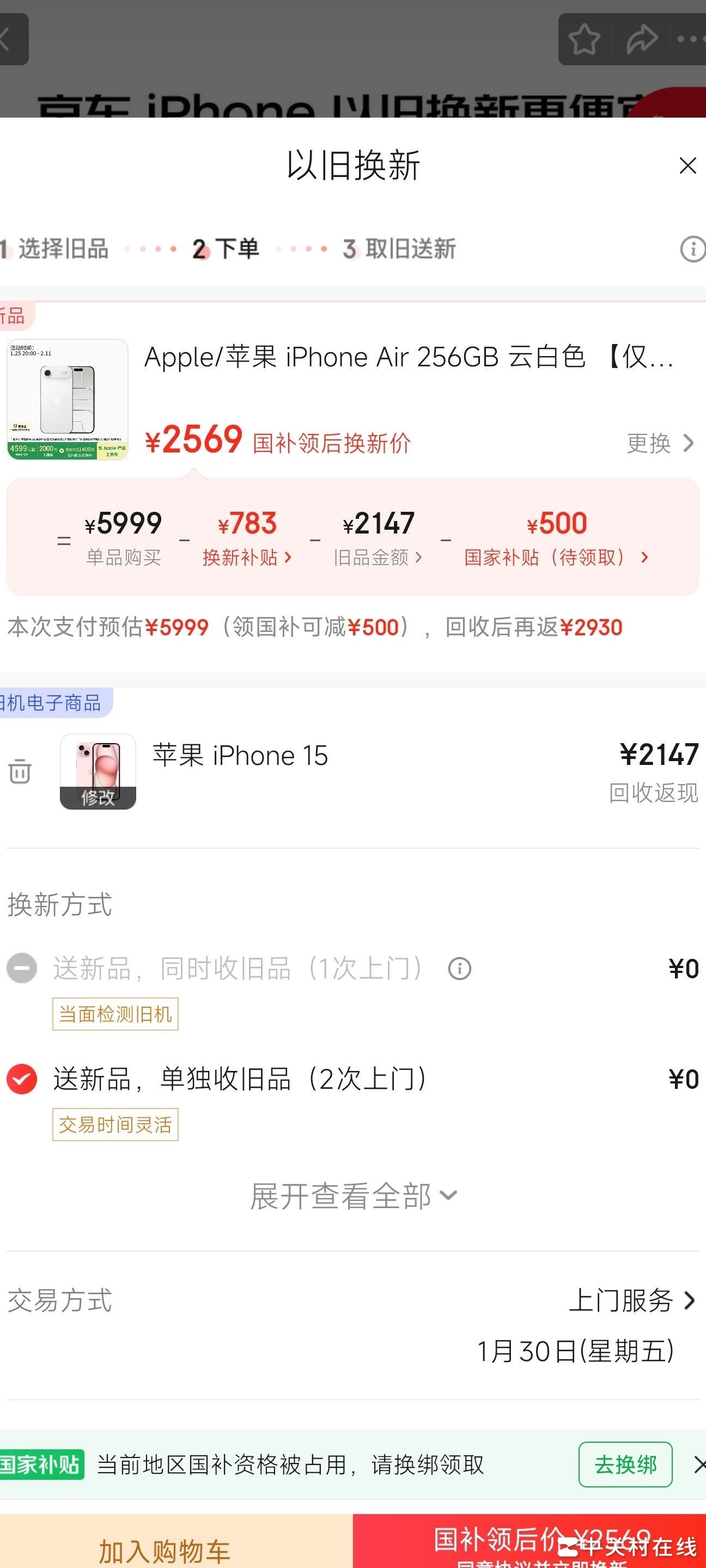Open 上门服务 transaction method
This screenshot has width=706, height=1568.
(631, 1300)
